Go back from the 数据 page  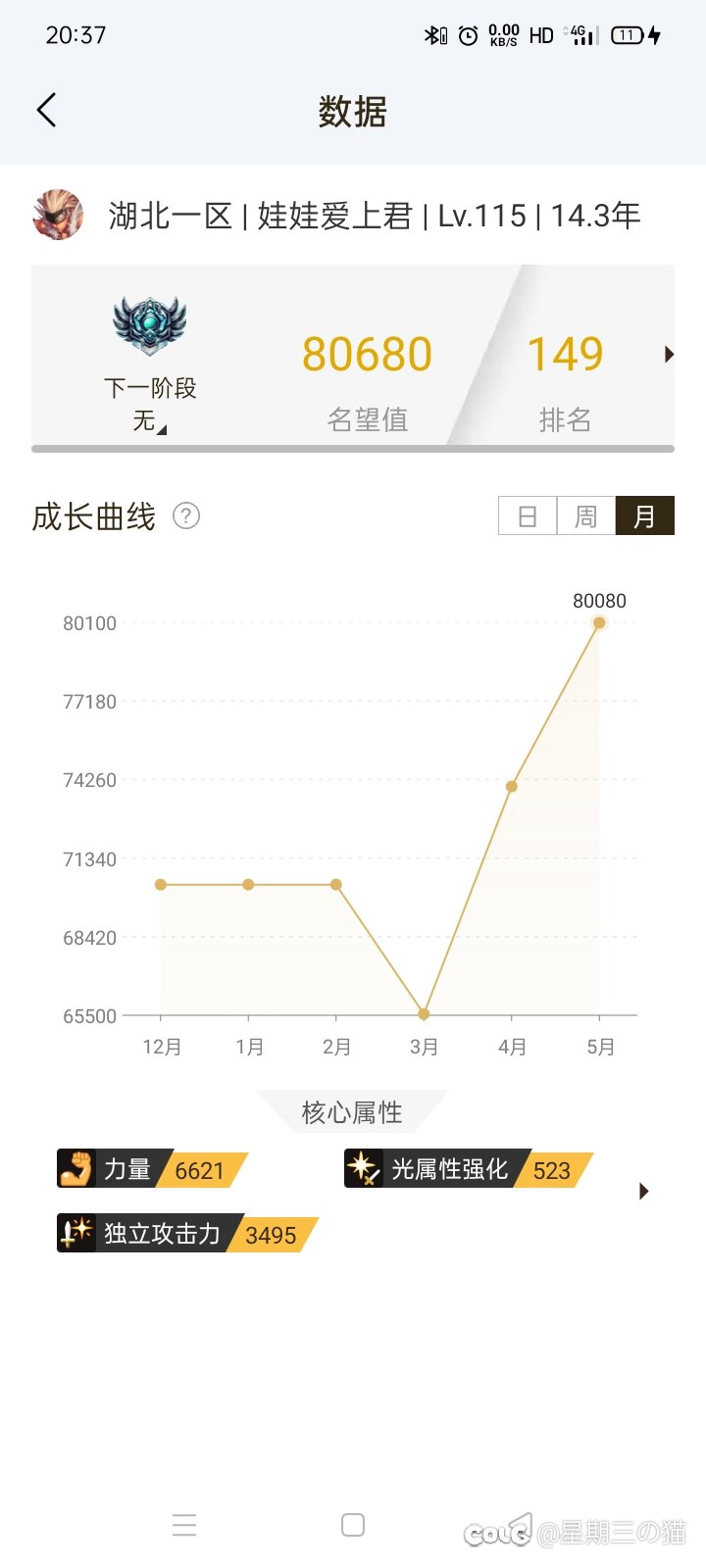point(46,110)
